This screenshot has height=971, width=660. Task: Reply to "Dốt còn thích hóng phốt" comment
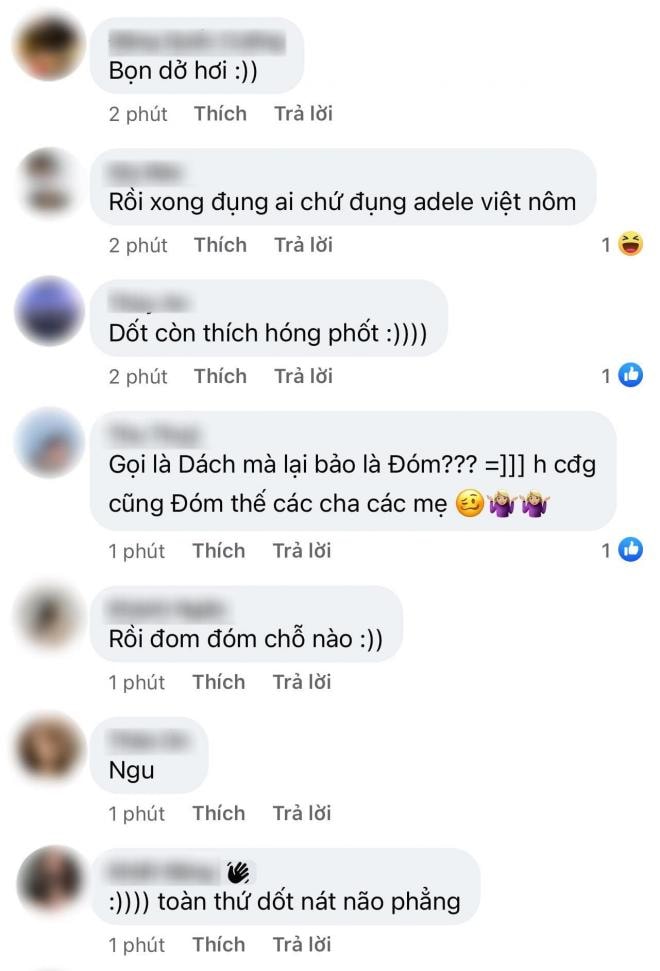pos(303,376)
